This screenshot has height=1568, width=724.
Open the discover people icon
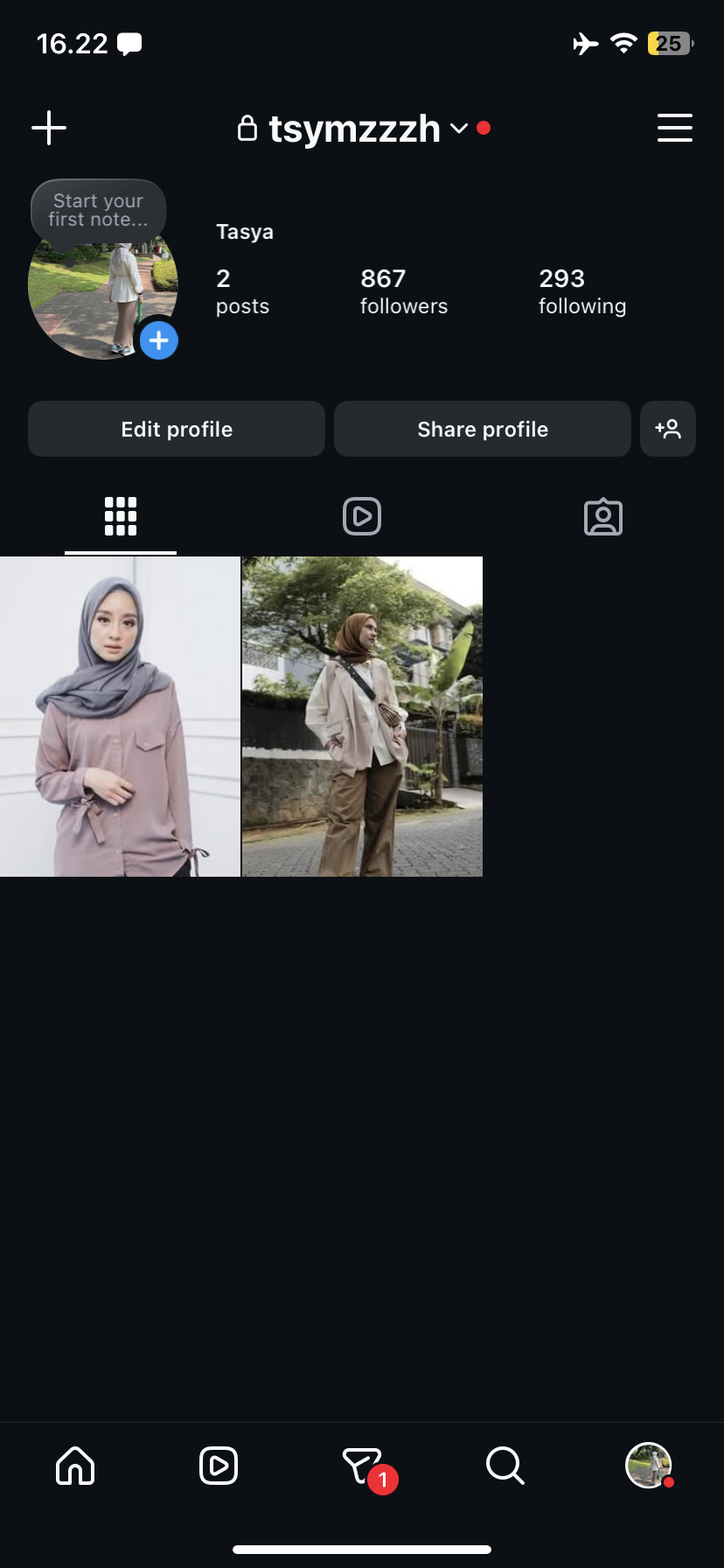[668, 429]
